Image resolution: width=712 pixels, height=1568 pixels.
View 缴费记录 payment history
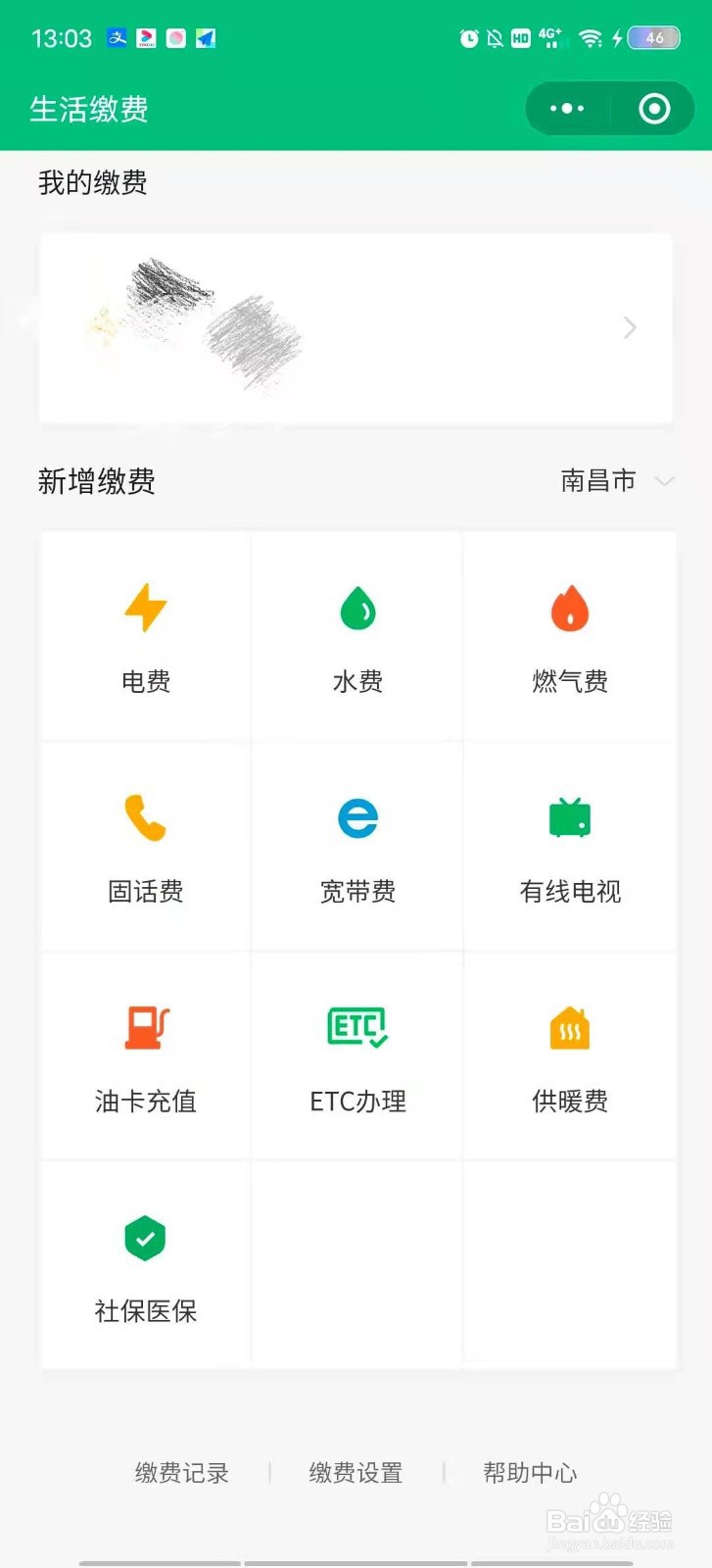pyautogui.click(x=182, y=1473)
